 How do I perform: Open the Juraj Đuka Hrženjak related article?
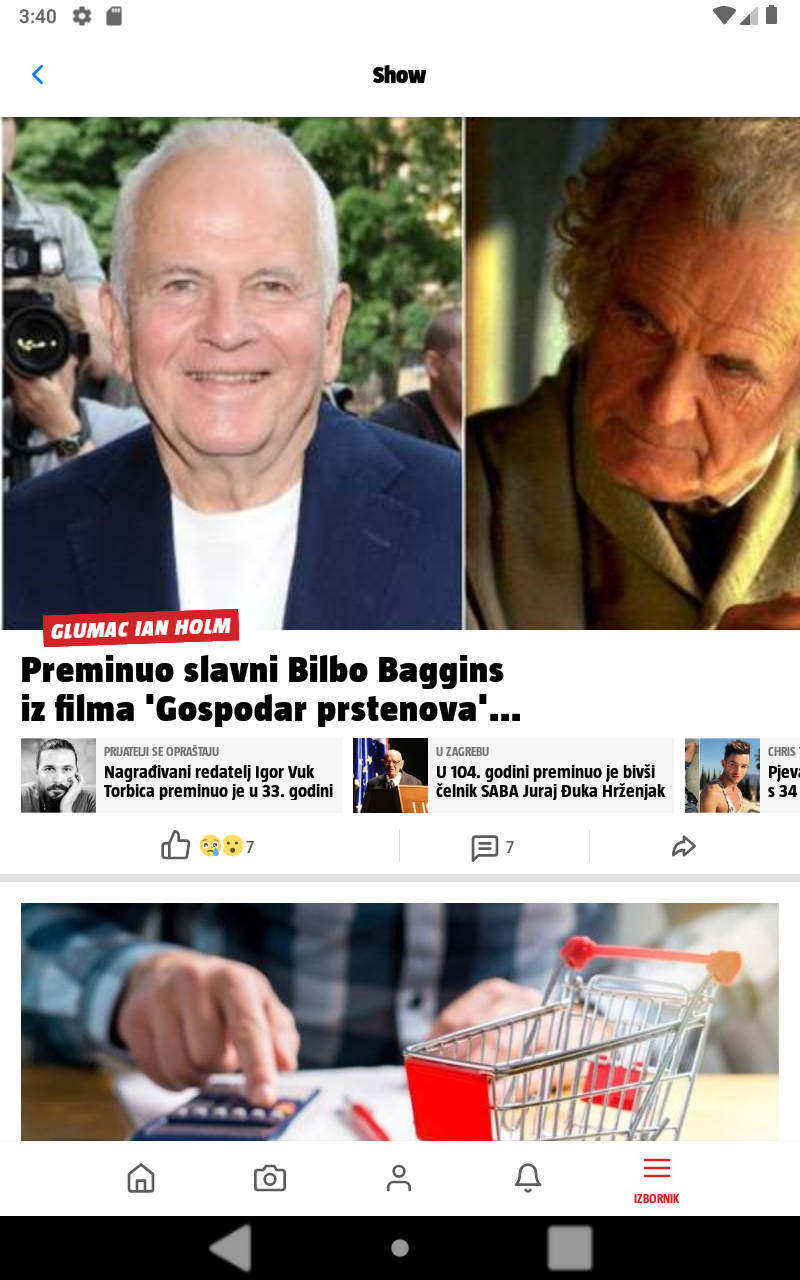coord(513,775)
